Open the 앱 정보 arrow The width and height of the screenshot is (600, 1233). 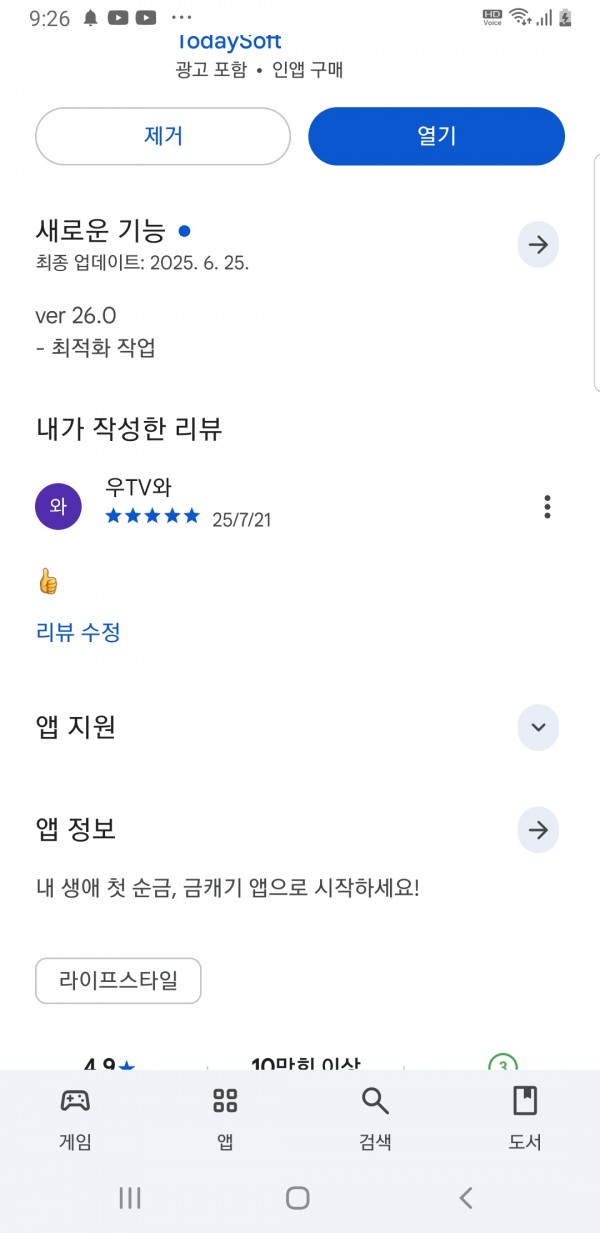tap(538, 830)
